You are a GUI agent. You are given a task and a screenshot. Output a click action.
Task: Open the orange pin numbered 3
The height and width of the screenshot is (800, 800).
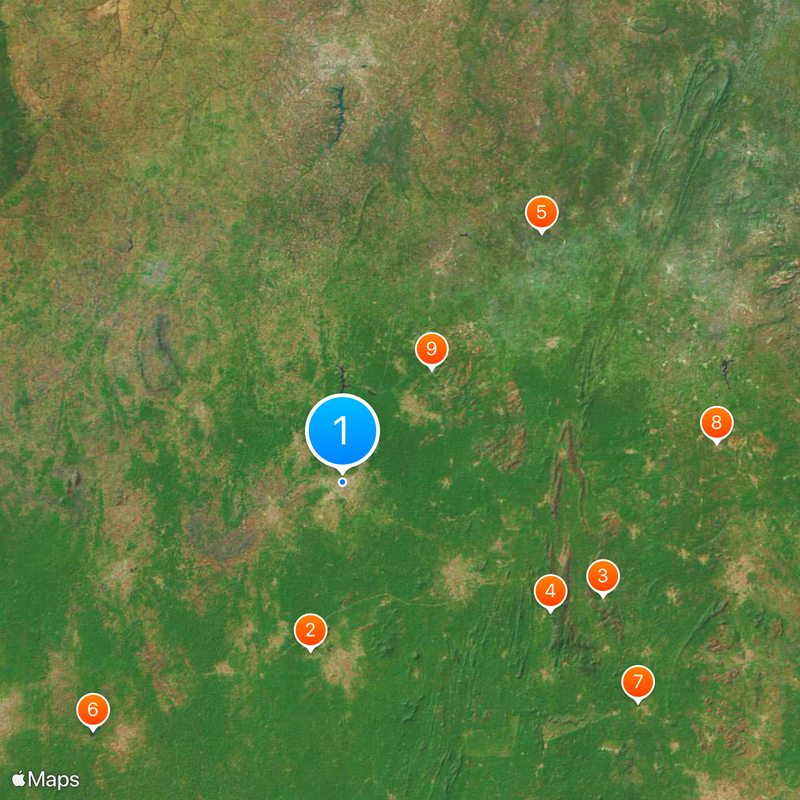(x=602, y=576)
